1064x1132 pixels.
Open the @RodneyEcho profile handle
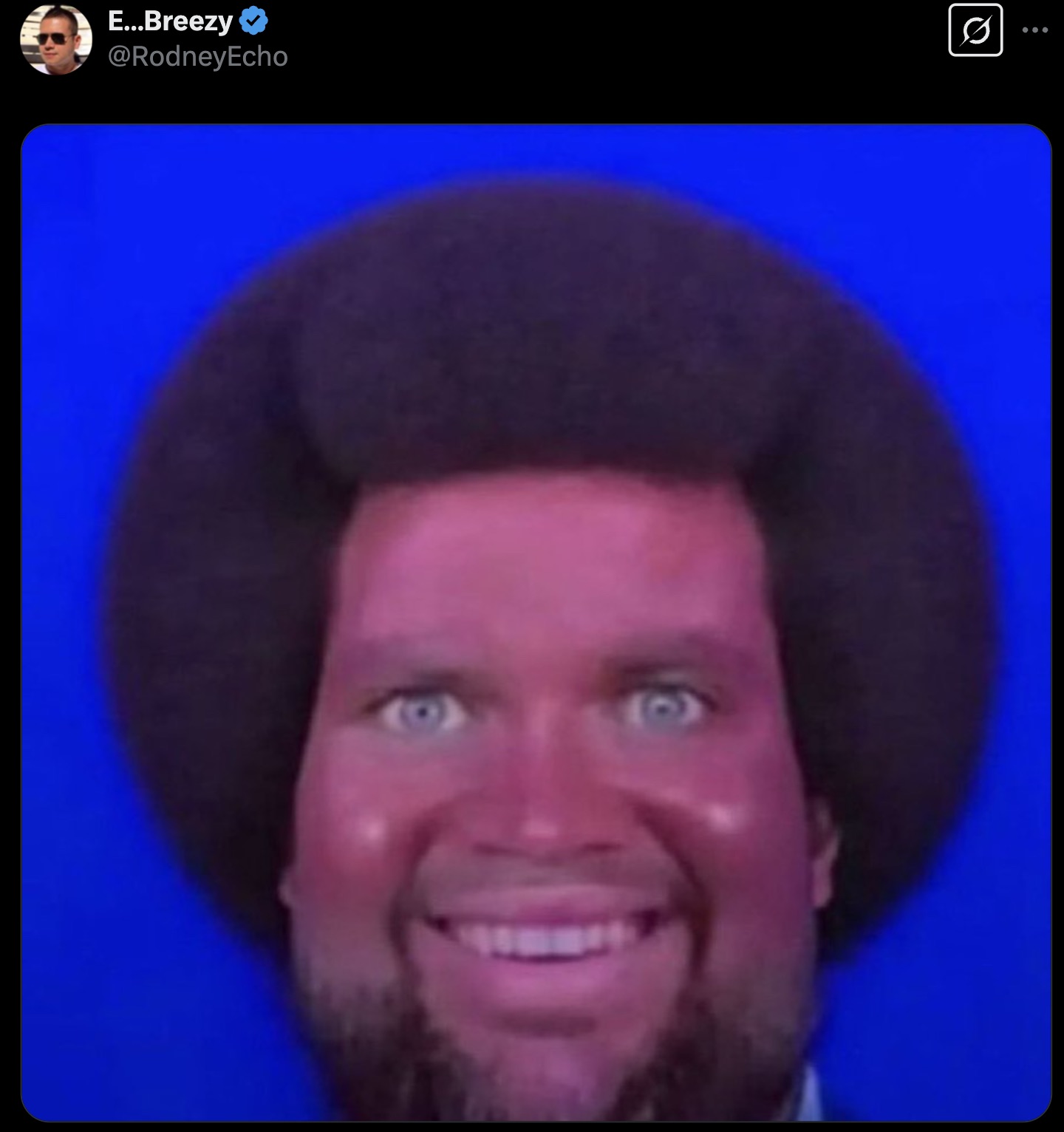pos(197,57)
